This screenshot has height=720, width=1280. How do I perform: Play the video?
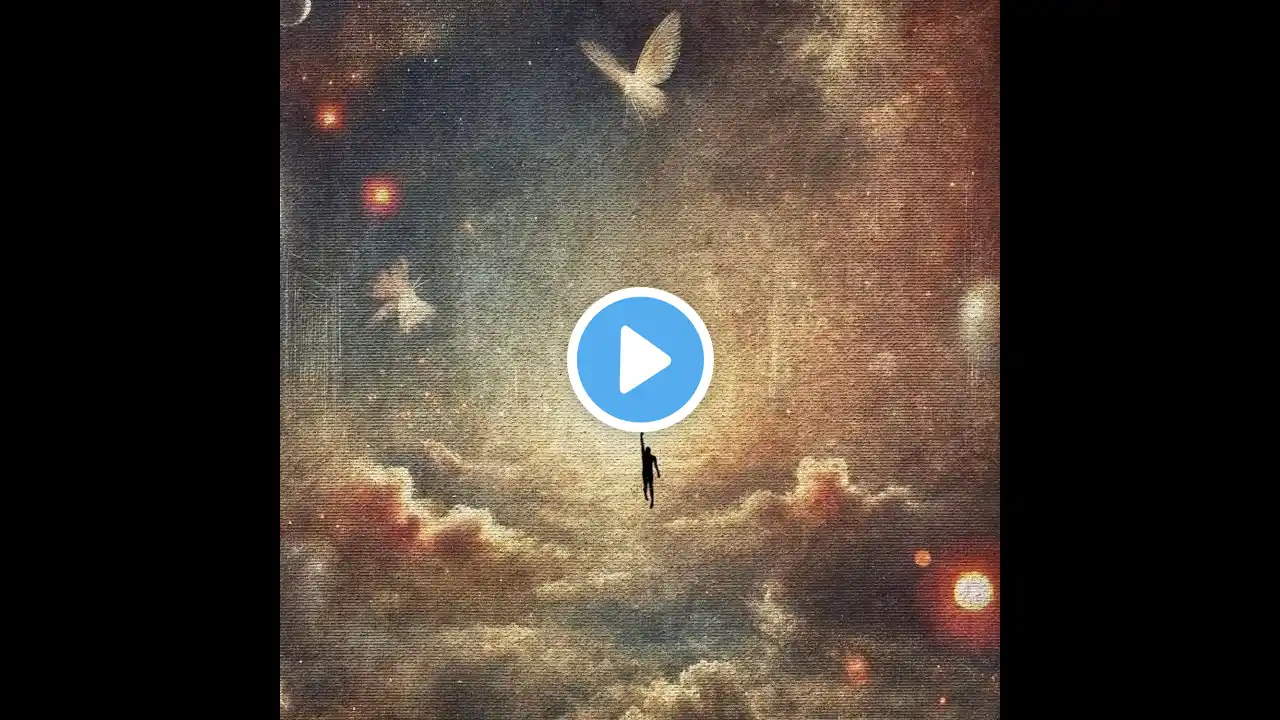[640, 359]
